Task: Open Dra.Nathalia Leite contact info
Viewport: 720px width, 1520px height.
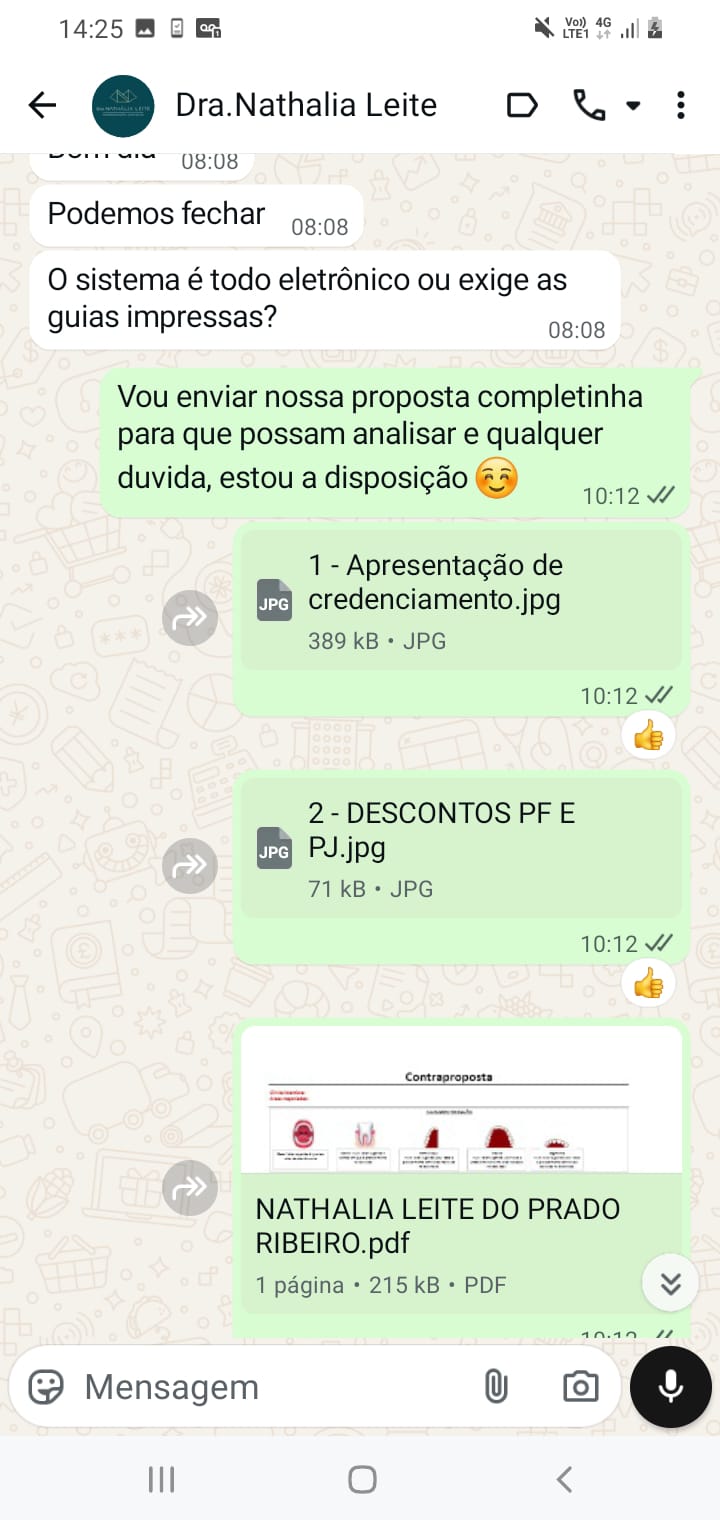Action: pos(306,105)
